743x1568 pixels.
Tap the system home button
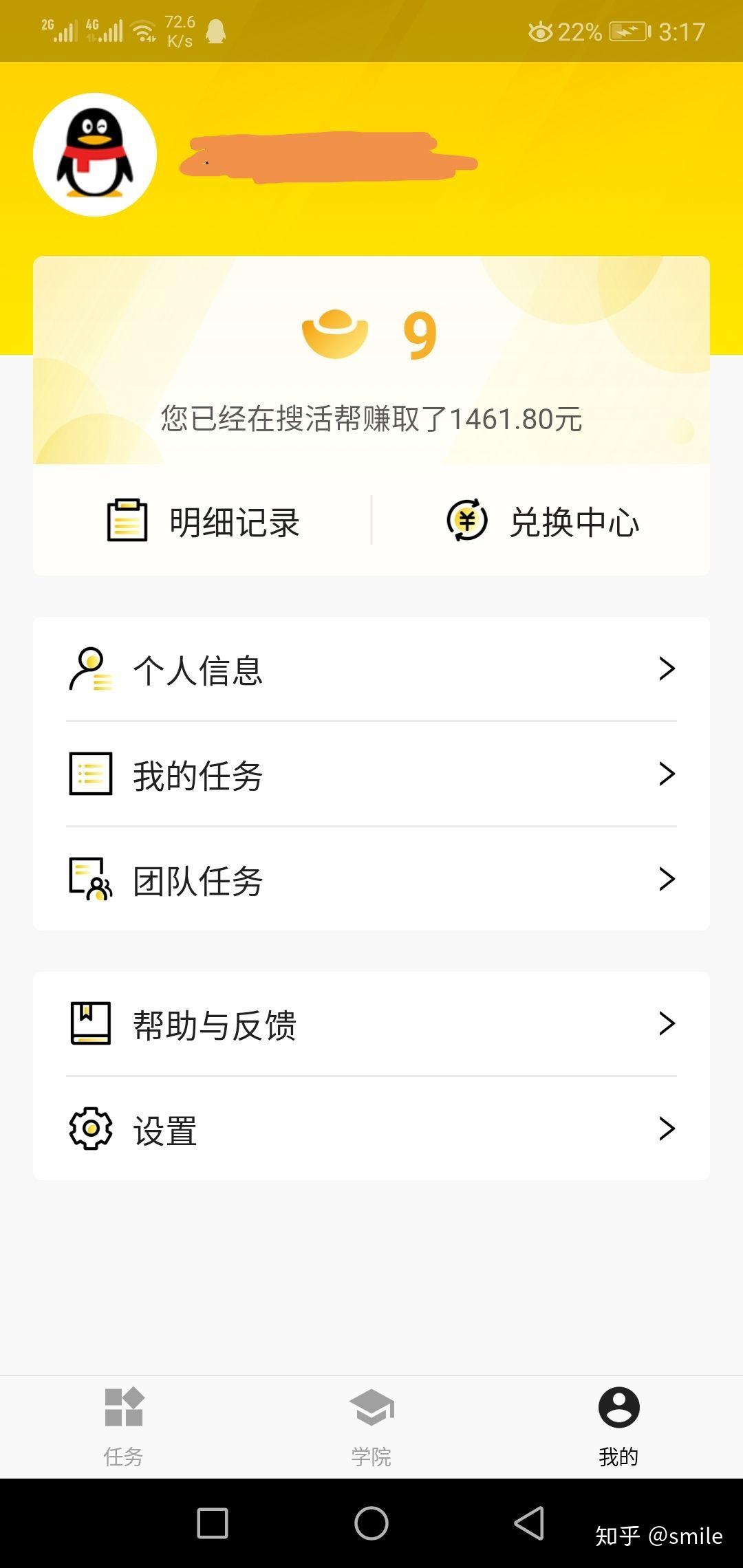coord(371,1523)
